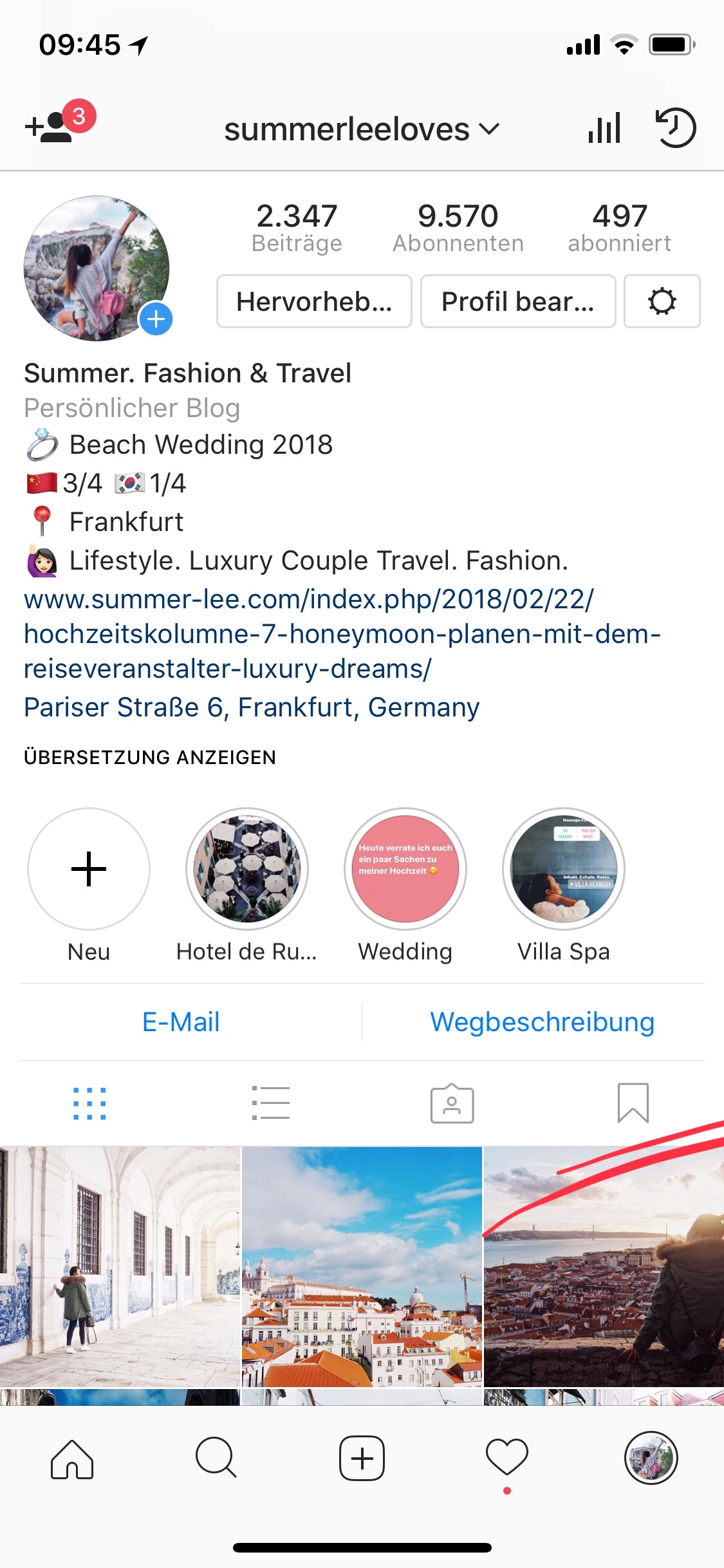Viewport: 724px width, 1568px height.
Task: Open the summer-lee.com website link
Action: pos(342,634)
